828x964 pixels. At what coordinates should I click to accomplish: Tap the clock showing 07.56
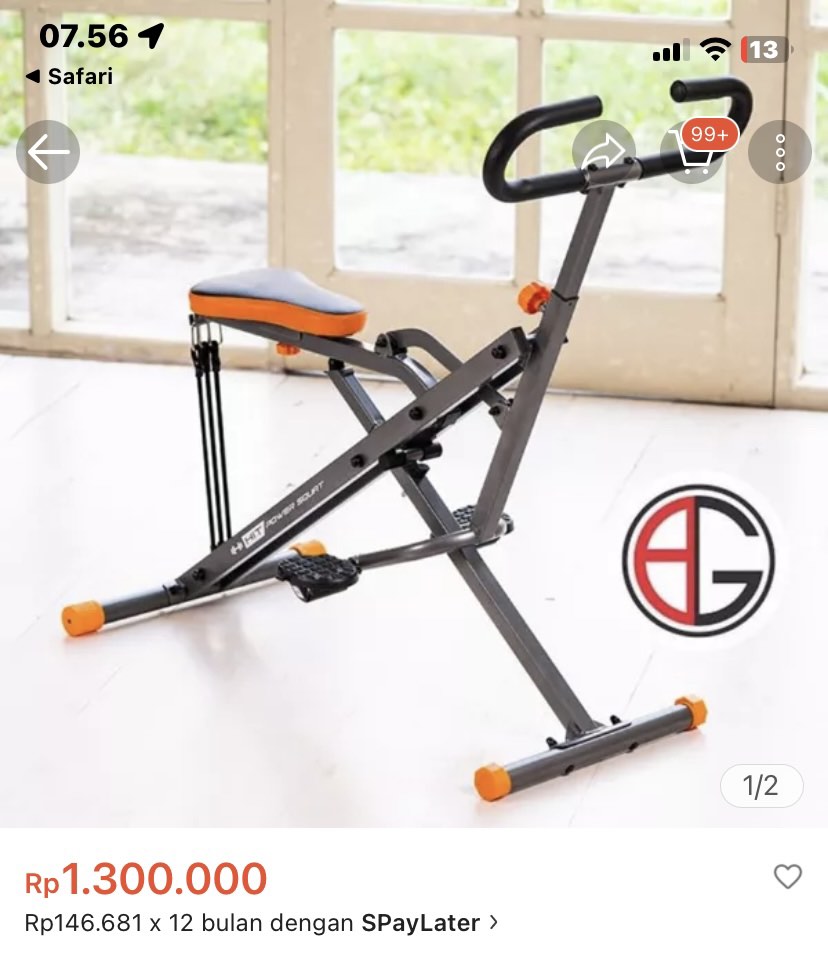tap(85, 36)
